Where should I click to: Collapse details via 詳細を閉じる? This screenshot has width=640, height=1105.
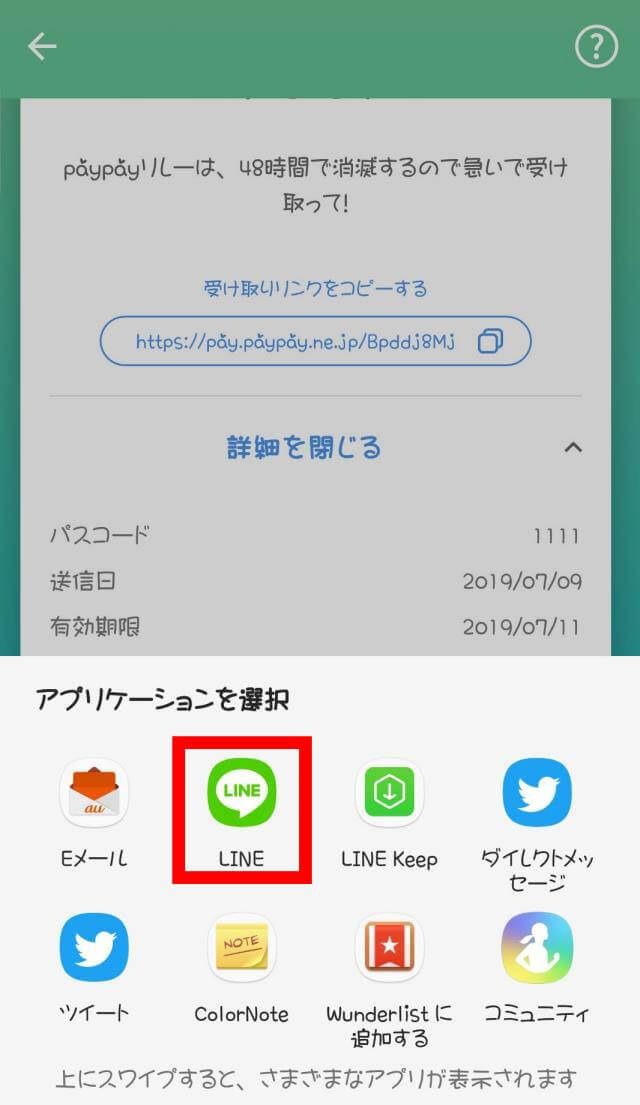[x=305, y=447]
